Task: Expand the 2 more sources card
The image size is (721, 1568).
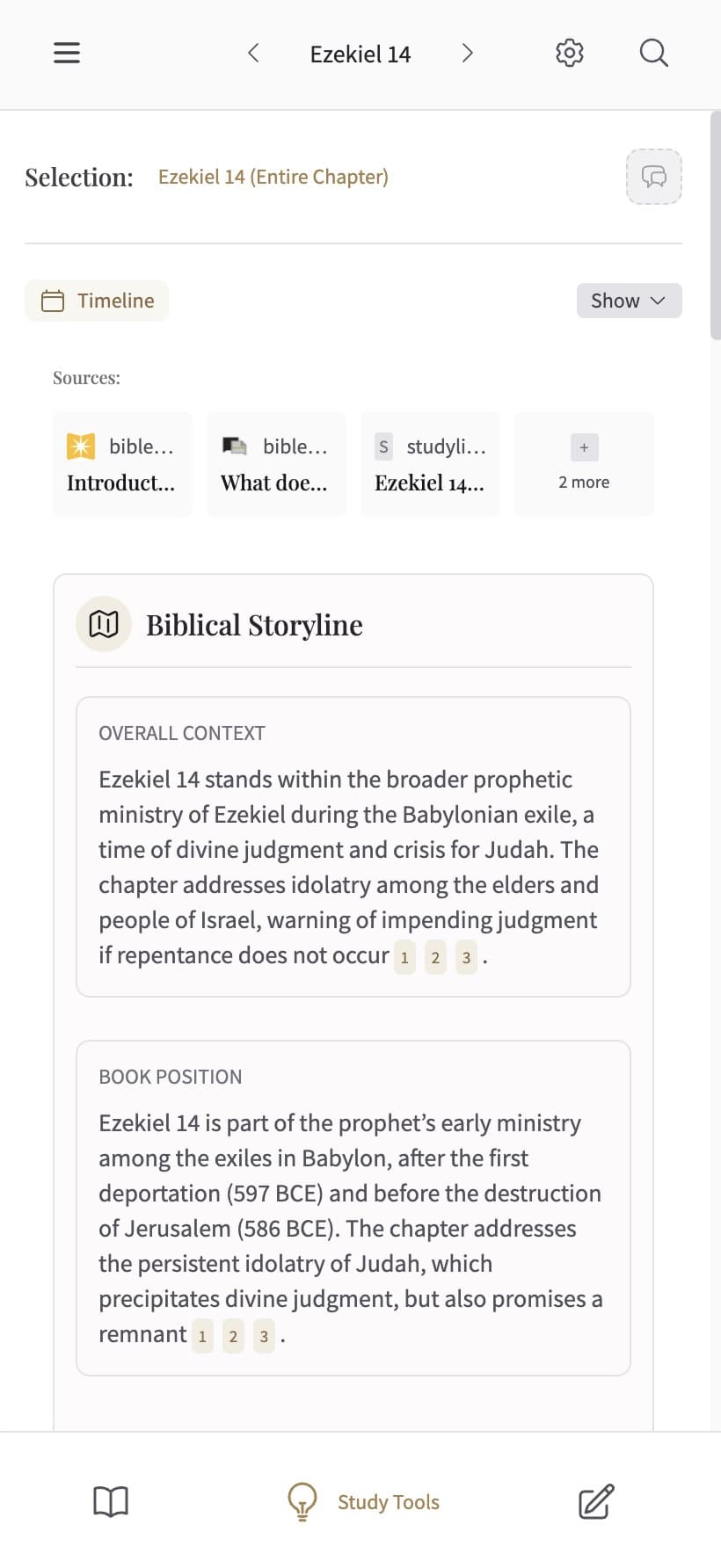Action: tap(584, 463)
